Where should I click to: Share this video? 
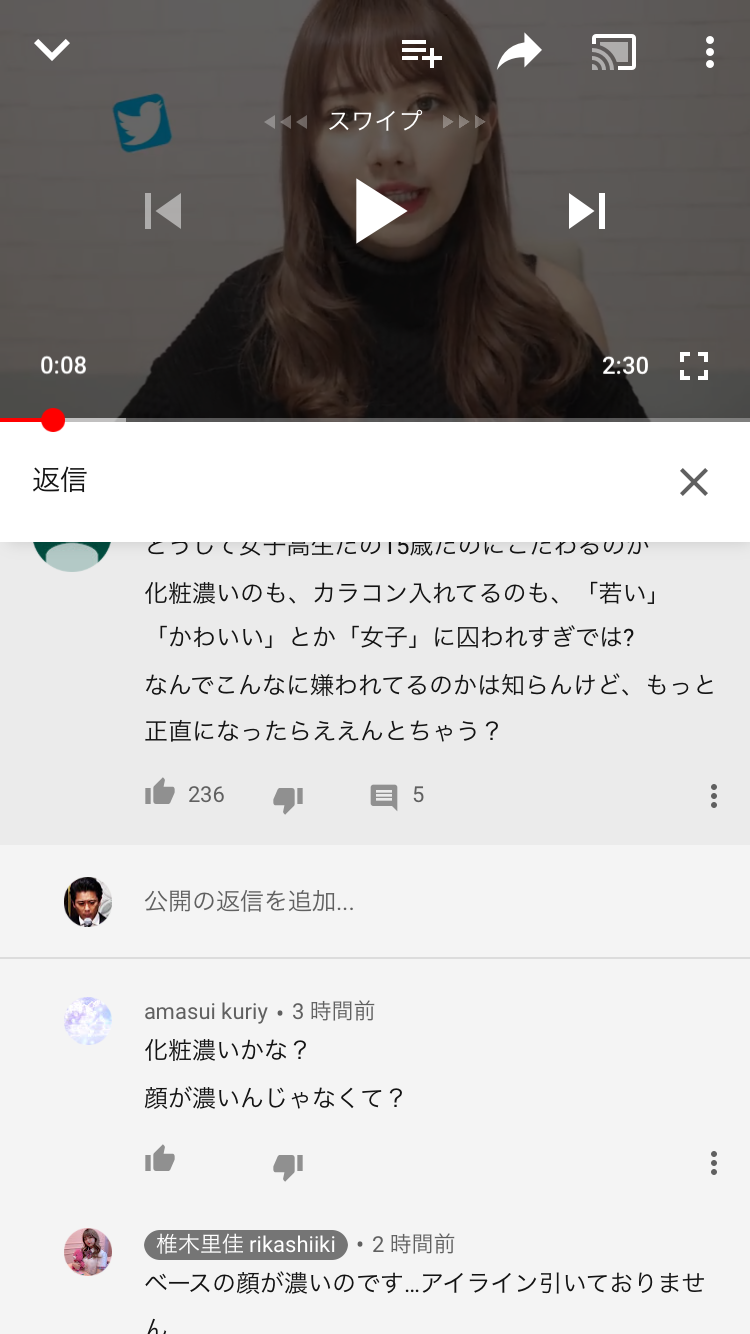point(519,52)
